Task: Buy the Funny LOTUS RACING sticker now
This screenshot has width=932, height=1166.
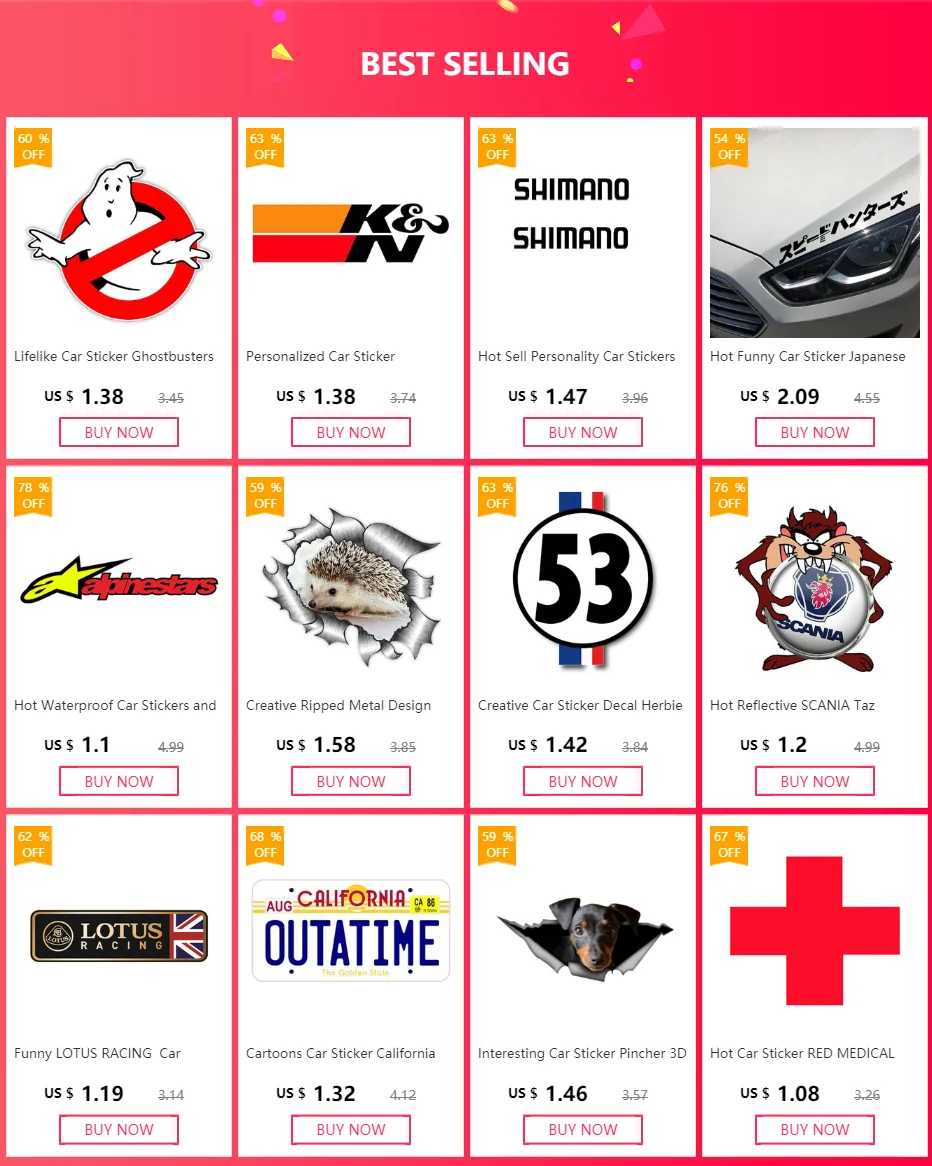Action: [x=119, y=1129]
